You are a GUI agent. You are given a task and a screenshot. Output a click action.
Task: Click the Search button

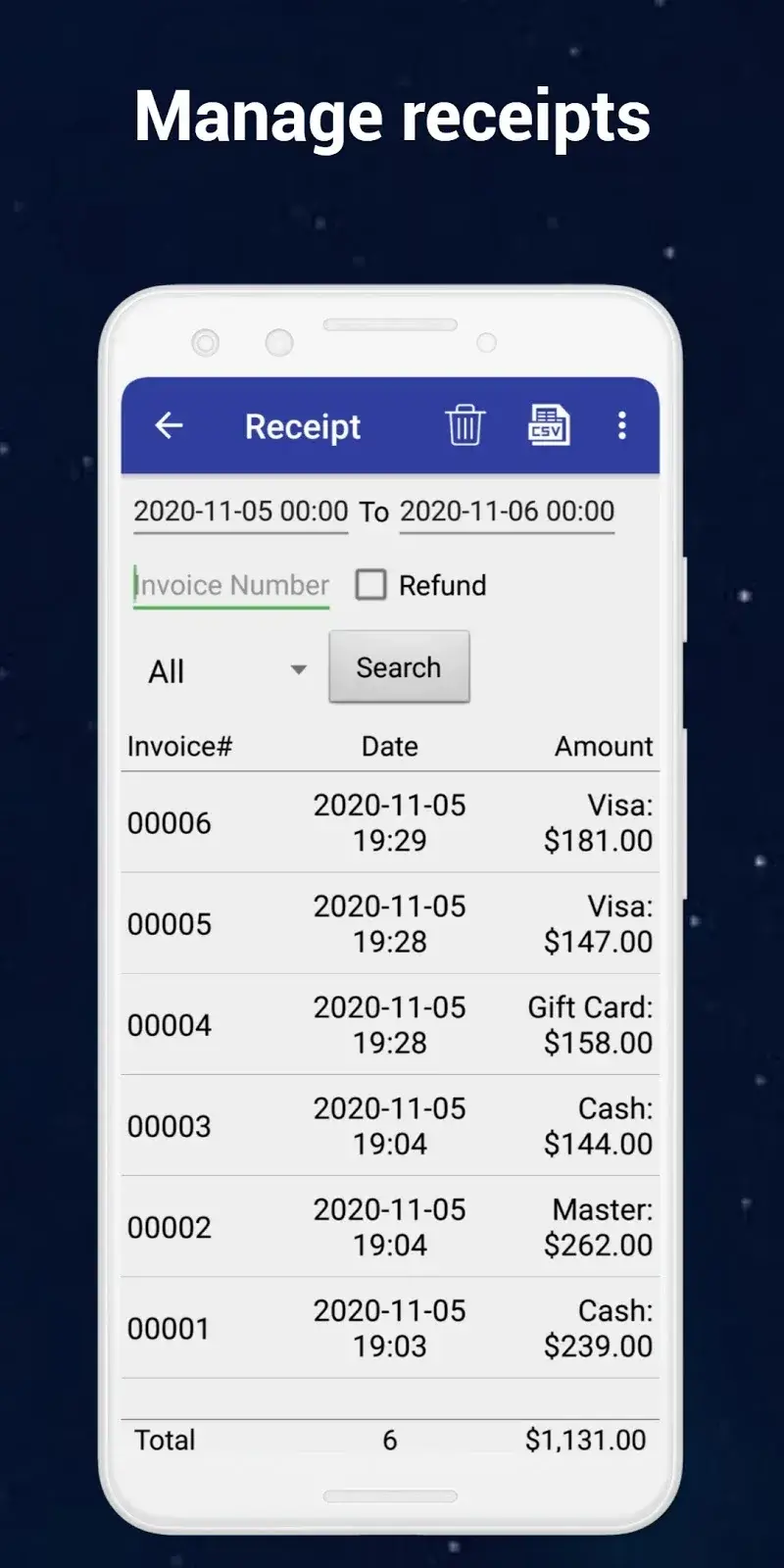(x=398, y=666)
